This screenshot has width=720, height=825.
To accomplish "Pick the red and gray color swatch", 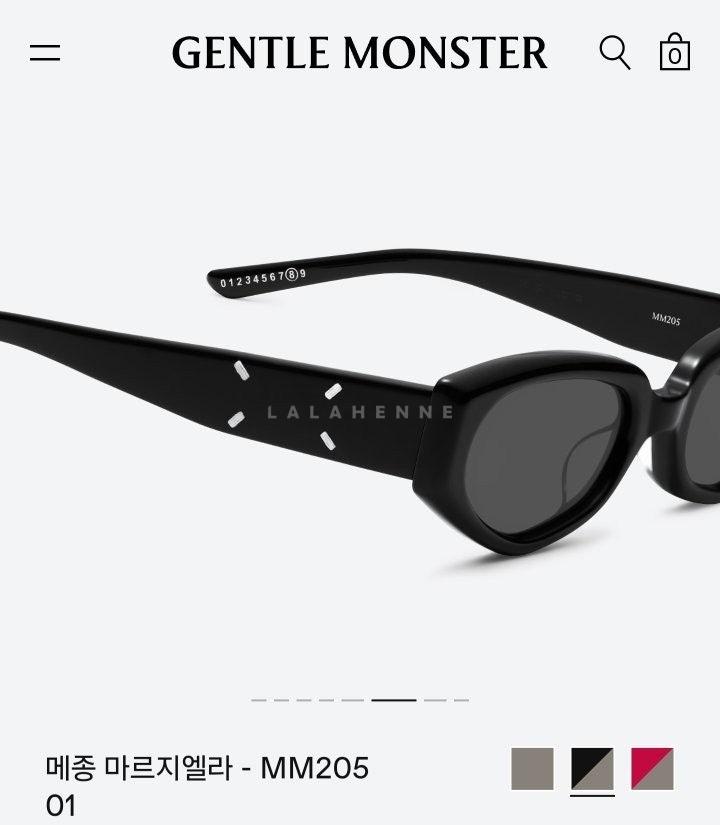I will pyautogui.click(x=652, y=768).
